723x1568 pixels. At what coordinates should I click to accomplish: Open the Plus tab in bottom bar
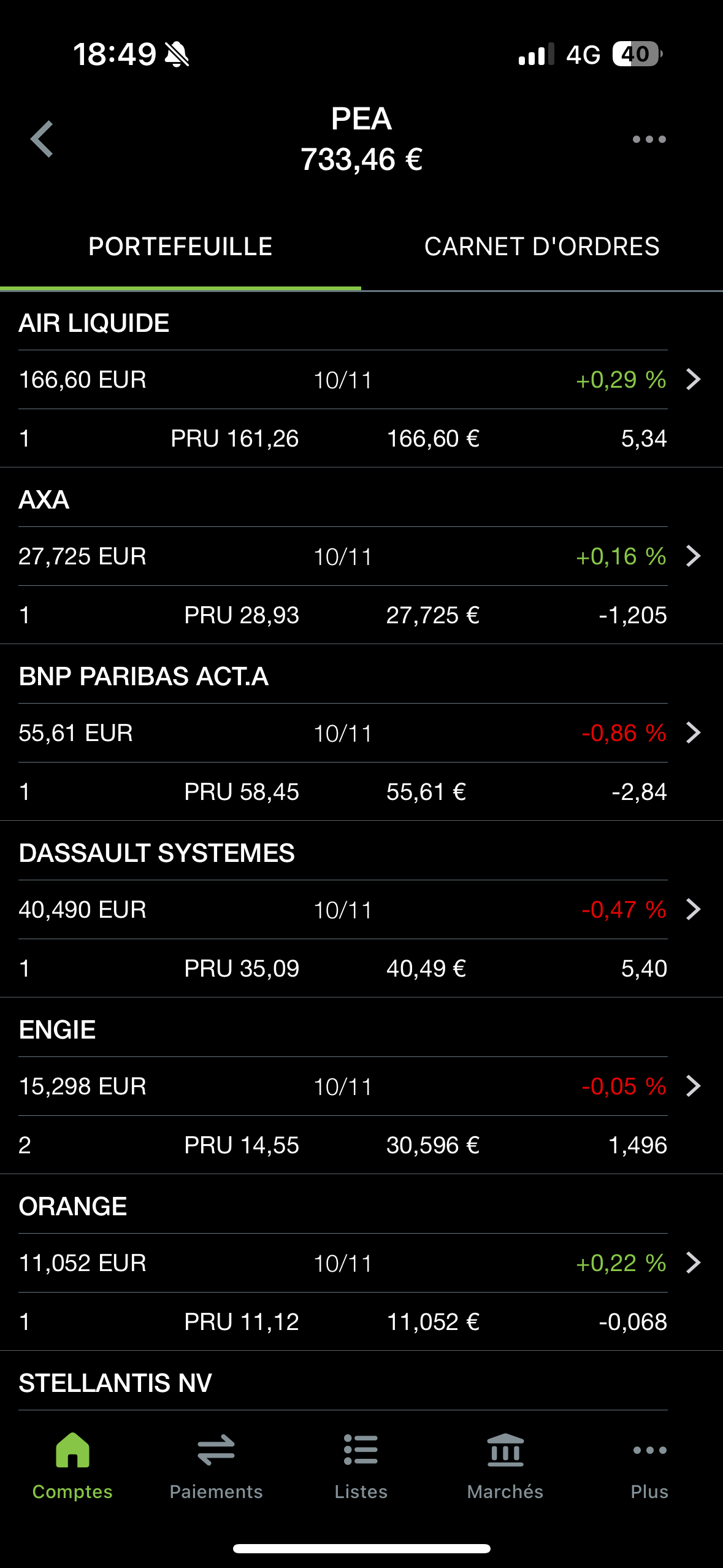pyautogui.click(x=649, y=1467)
